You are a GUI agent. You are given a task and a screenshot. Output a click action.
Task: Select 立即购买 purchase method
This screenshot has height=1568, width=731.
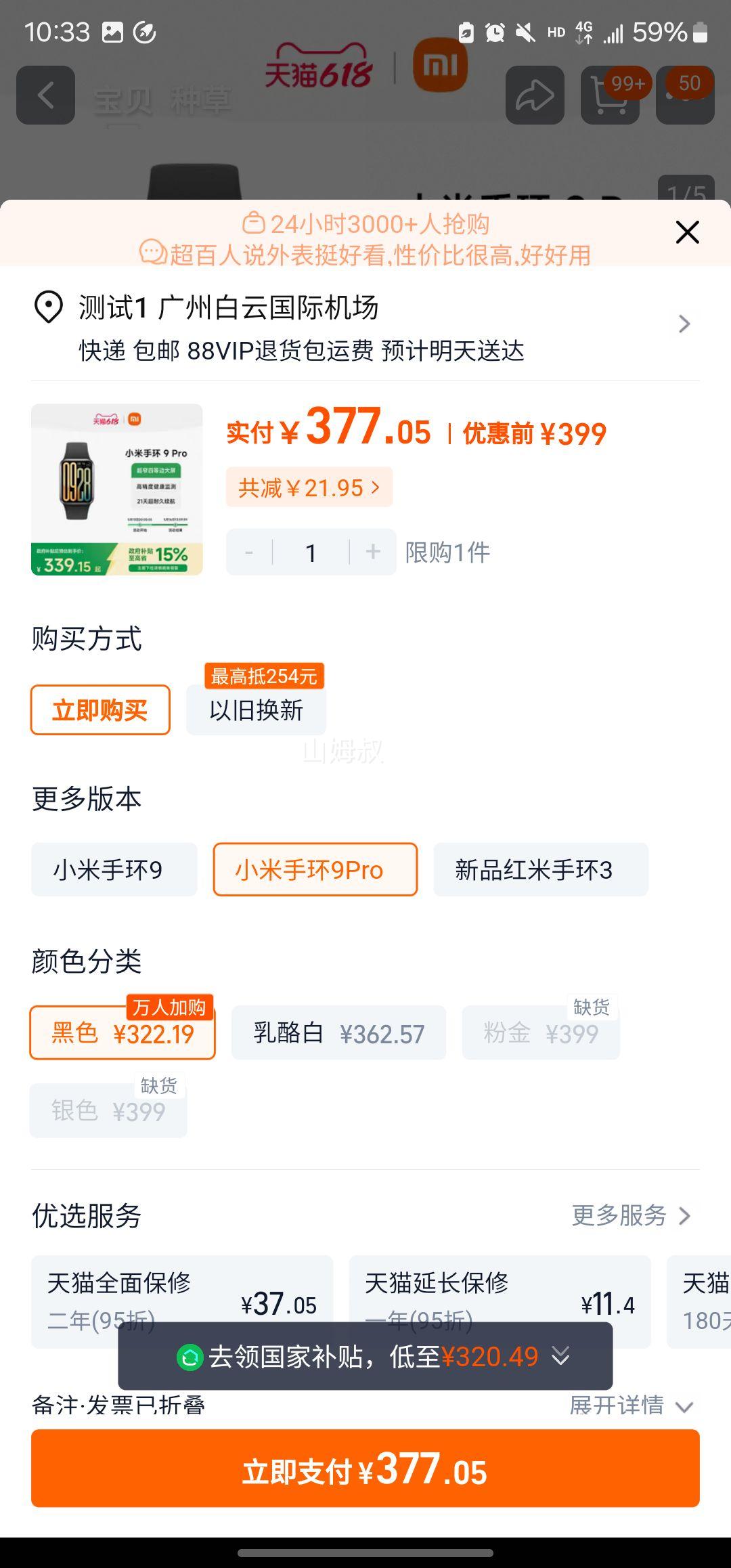click(x=100, y=710)
